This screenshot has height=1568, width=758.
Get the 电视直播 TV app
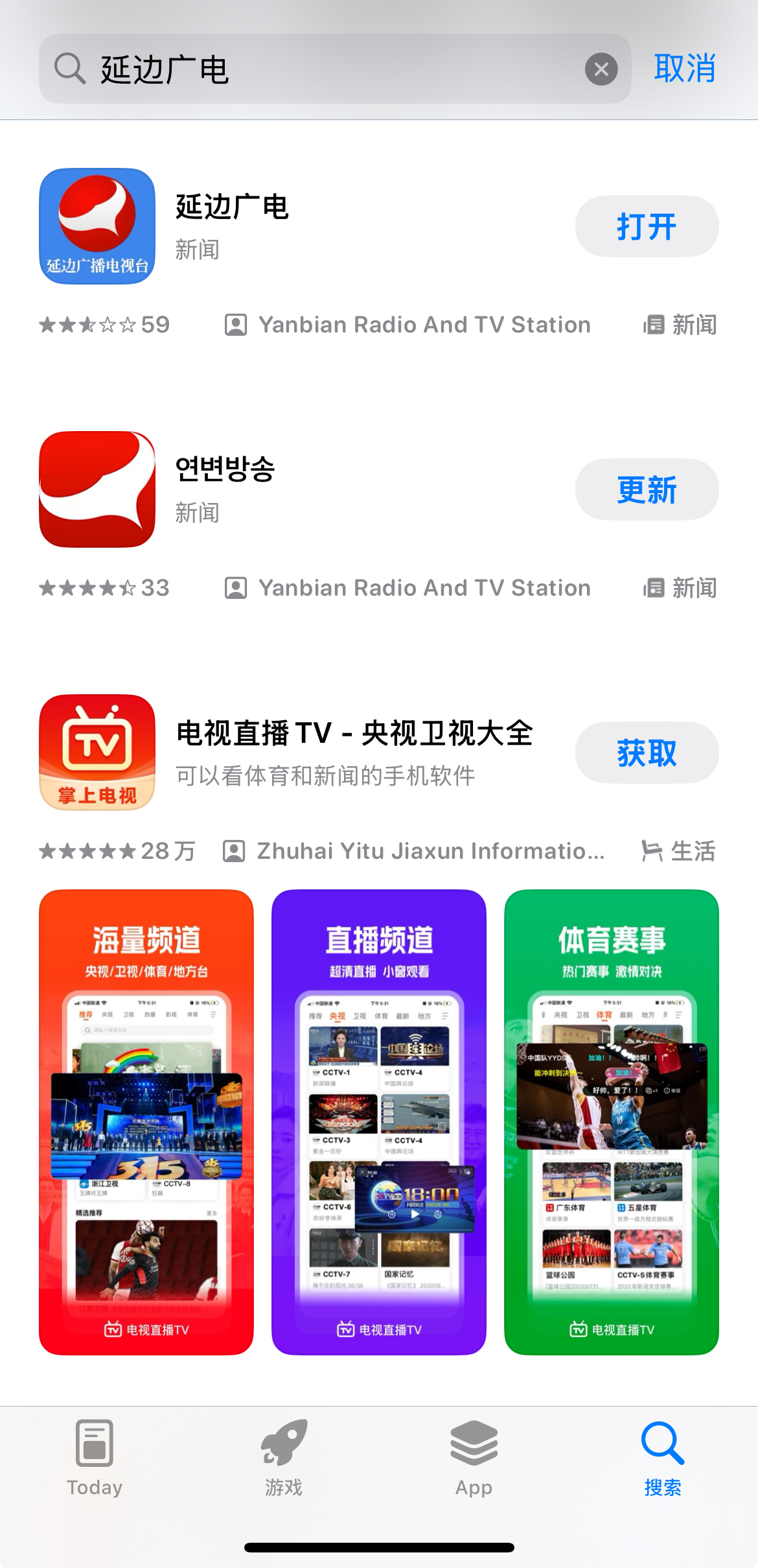tap(646, 753)
